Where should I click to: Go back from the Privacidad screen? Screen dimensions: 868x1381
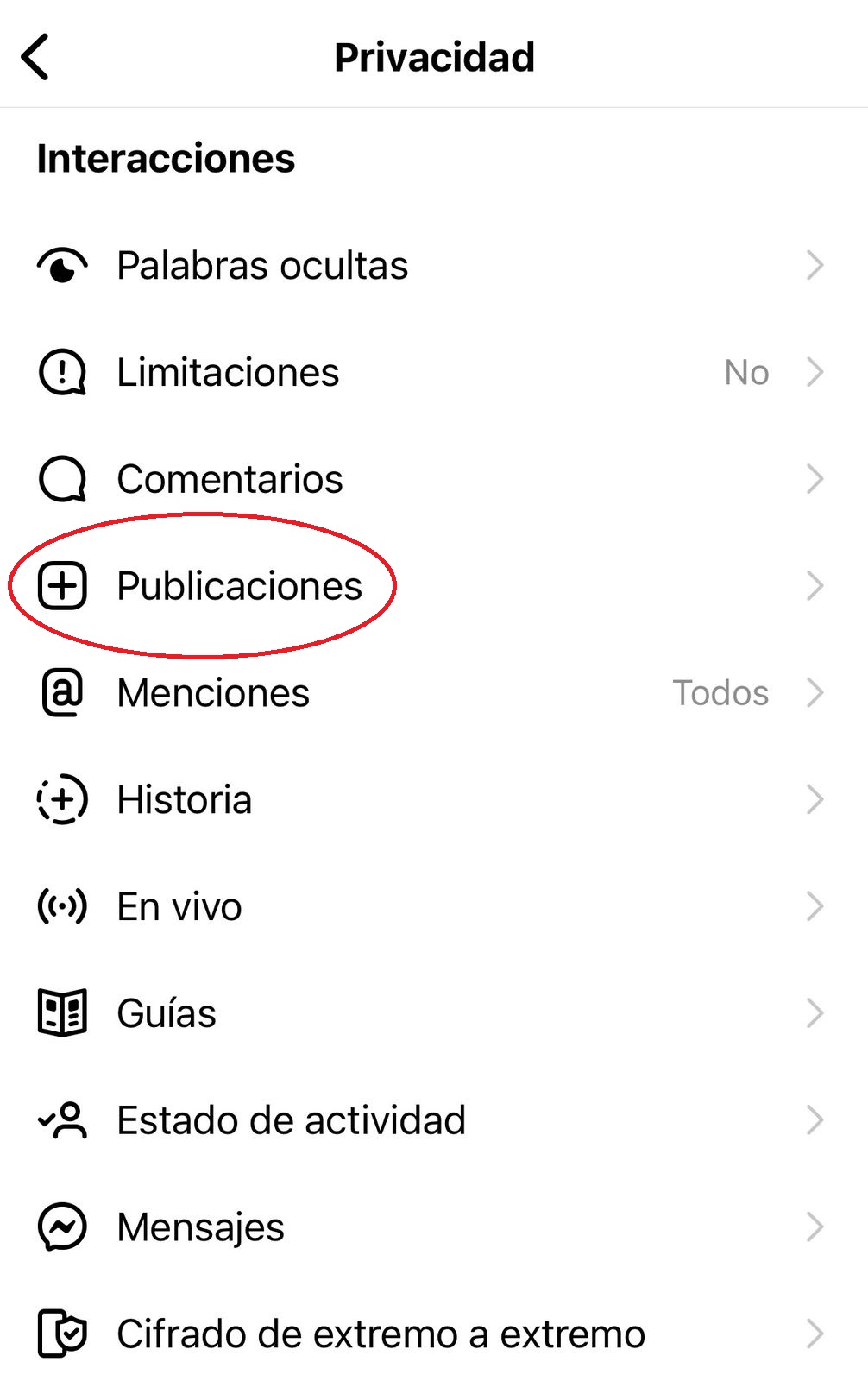click(x=36, y=58)
